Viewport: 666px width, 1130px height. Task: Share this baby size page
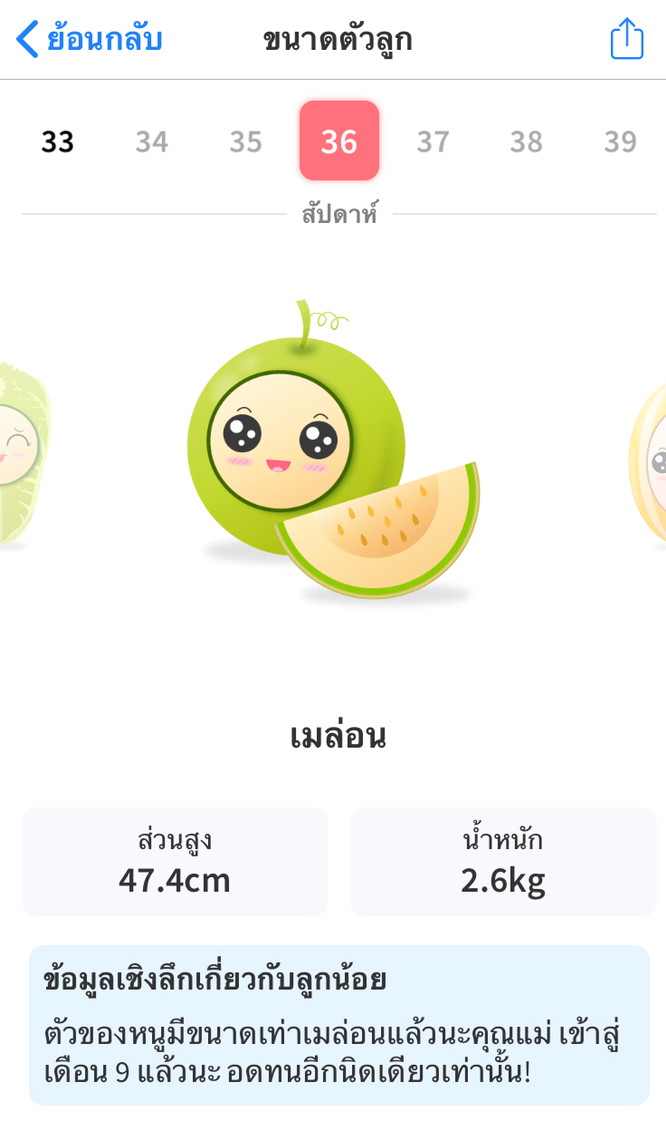tap(626, 40)
